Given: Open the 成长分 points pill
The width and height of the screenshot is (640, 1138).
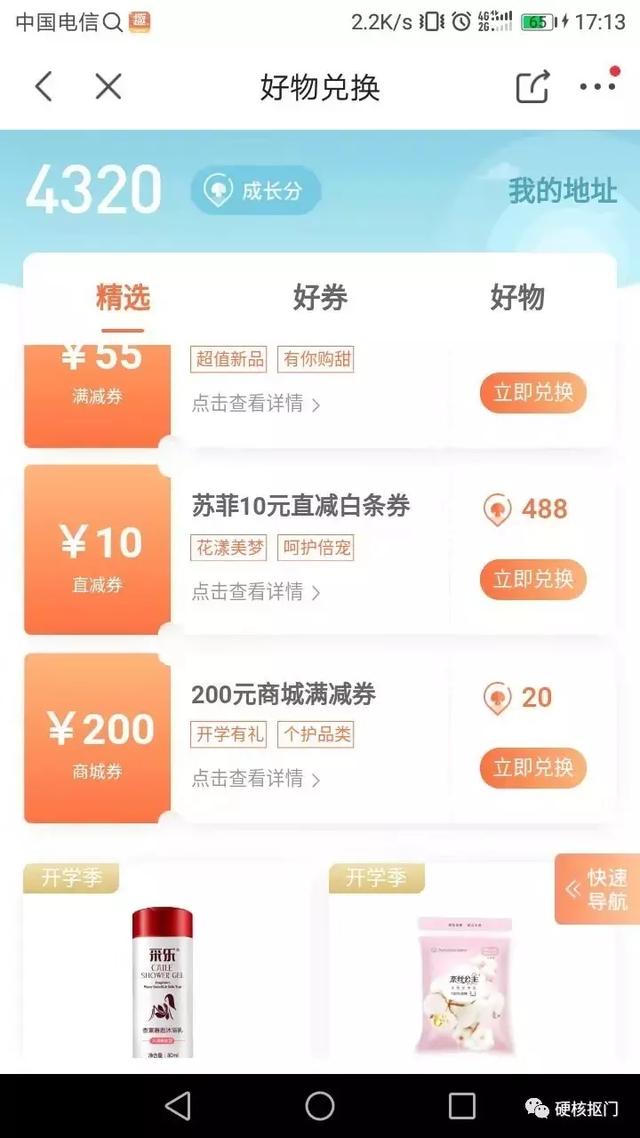Looking at the screenshot, I should point(256,191).
